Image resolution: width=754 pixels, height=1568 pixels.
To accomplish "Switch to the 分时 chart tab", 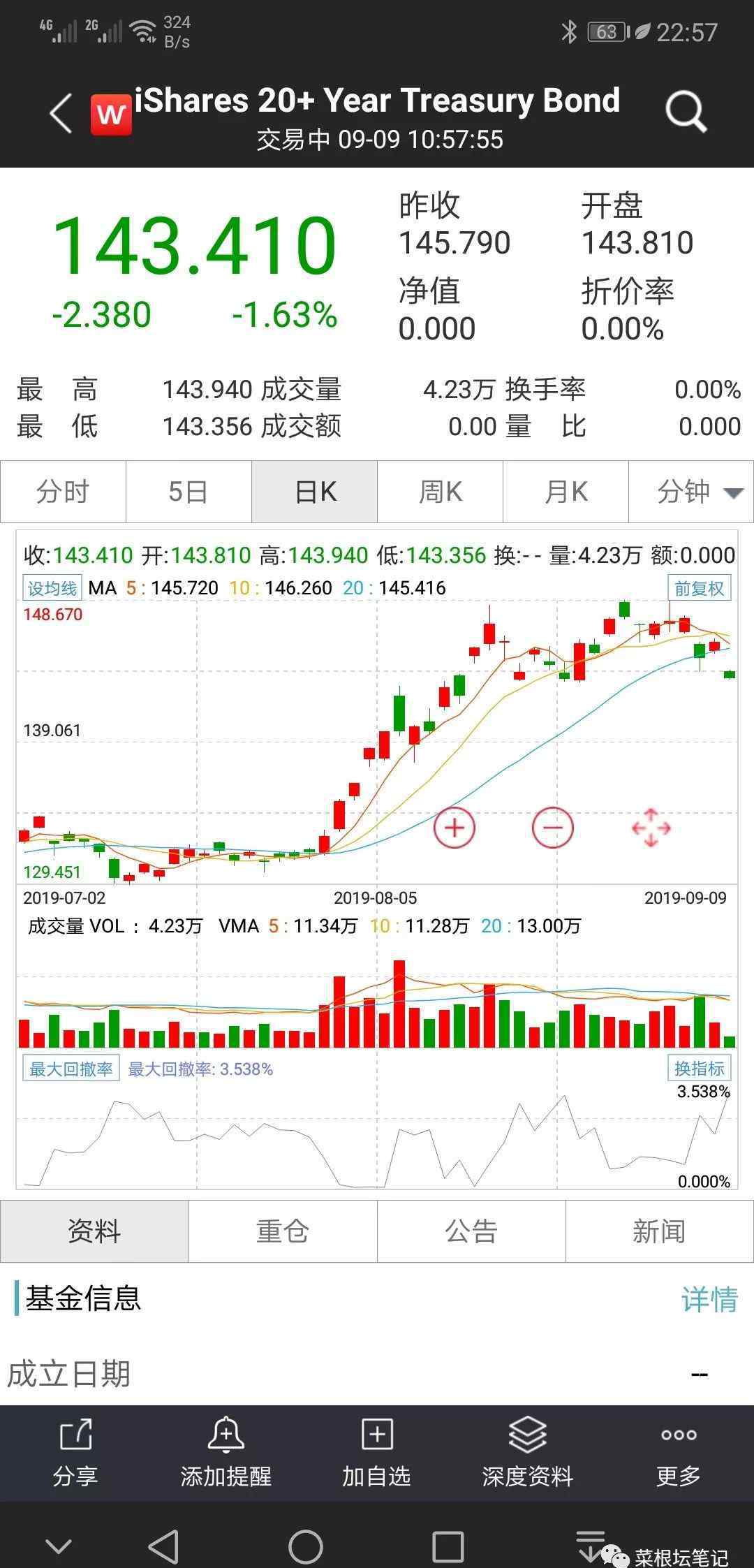I will (x=63, y=492).
